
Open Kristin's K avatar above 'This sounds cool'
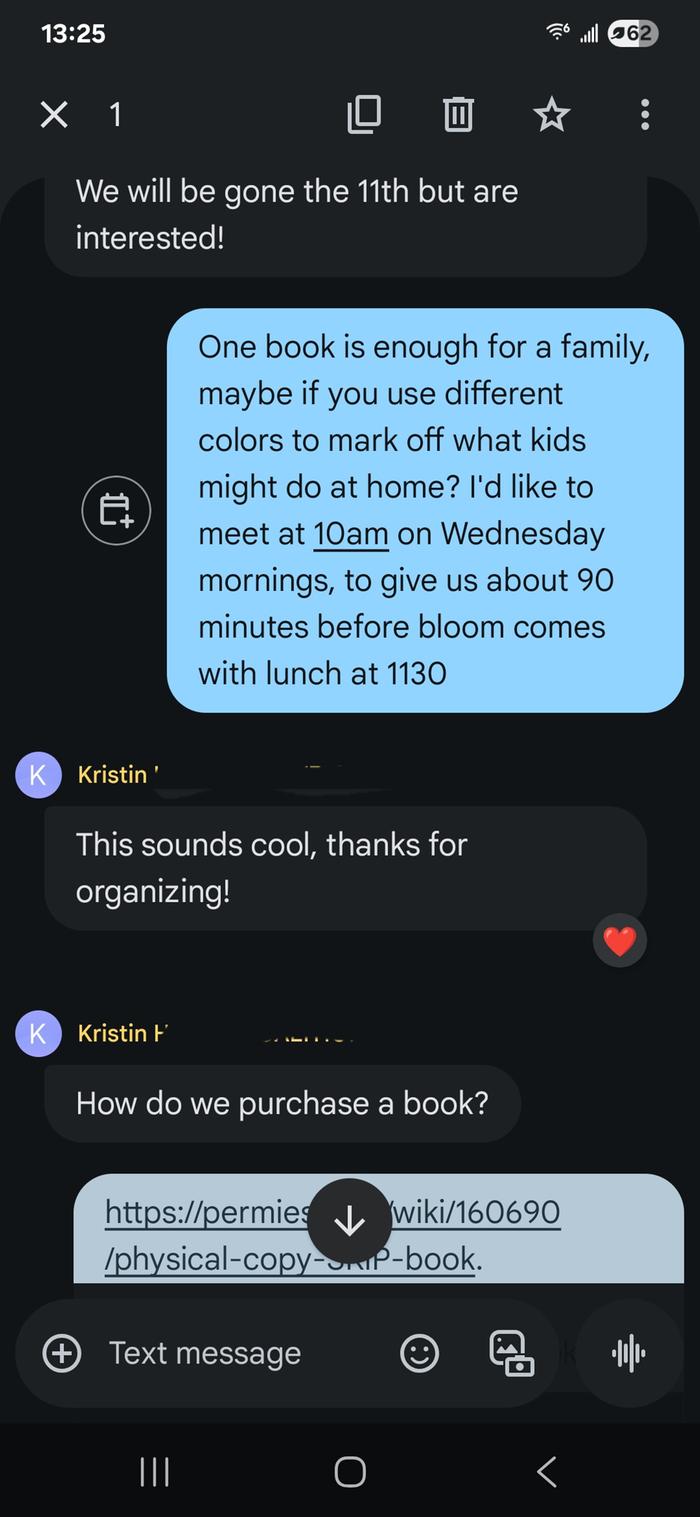tap(38, 775)
